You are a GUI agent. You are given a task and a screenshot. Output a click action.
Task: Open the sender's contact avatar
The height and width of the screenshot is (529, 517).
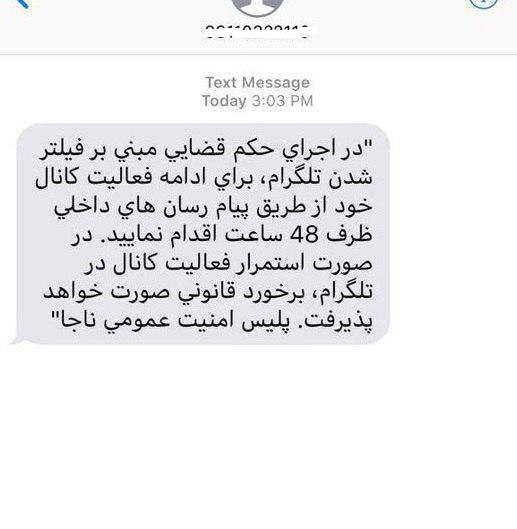click(x=257, y=7)
